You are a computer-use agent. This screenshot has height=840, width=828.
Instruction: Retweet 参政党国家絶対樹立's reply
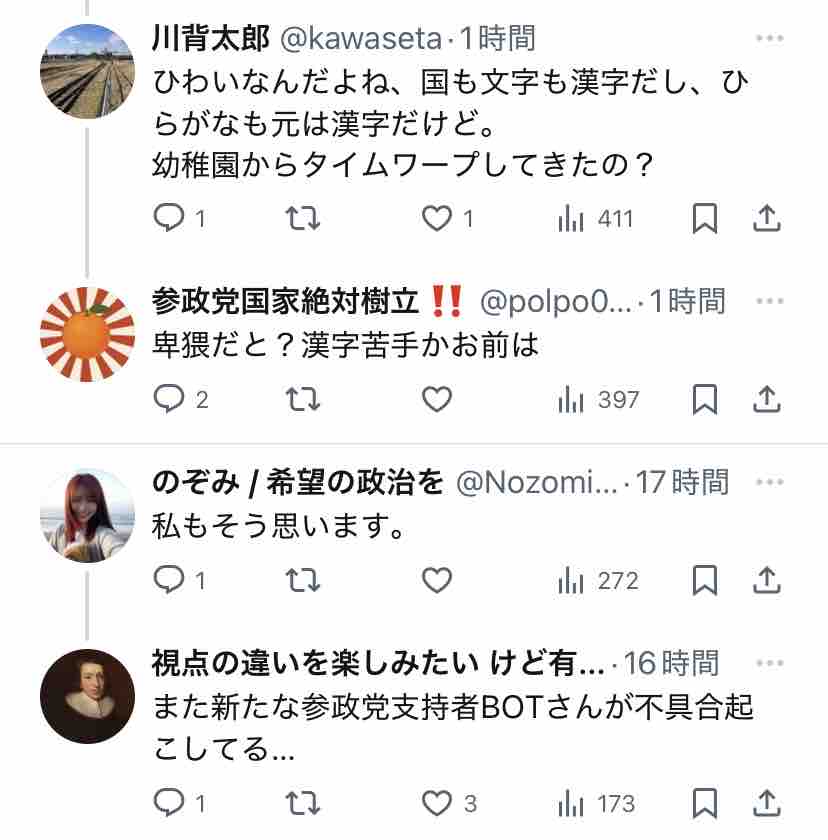303,400
